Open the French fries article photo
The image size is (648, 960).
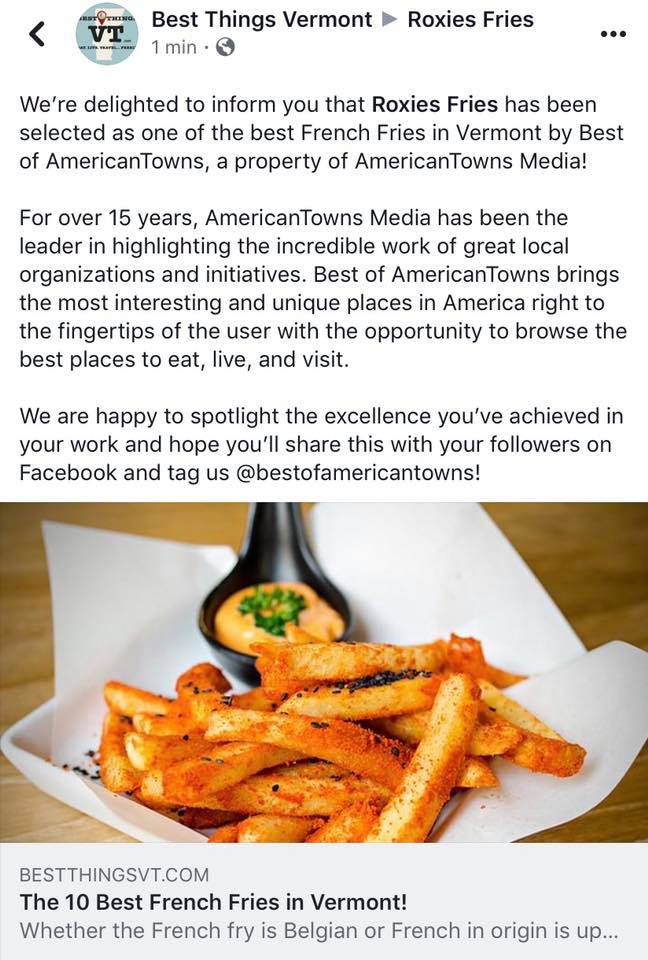[324, 672]
